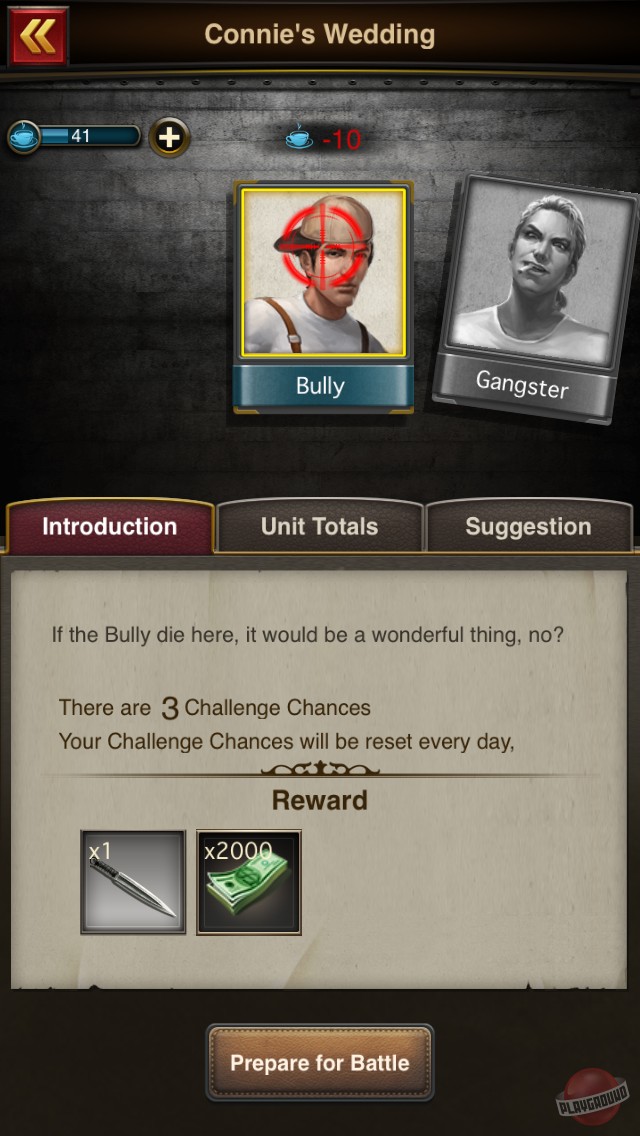This screenshot has width=640, height=1136.
Task: Select the Bully target card
Action: tap(323, 295)
